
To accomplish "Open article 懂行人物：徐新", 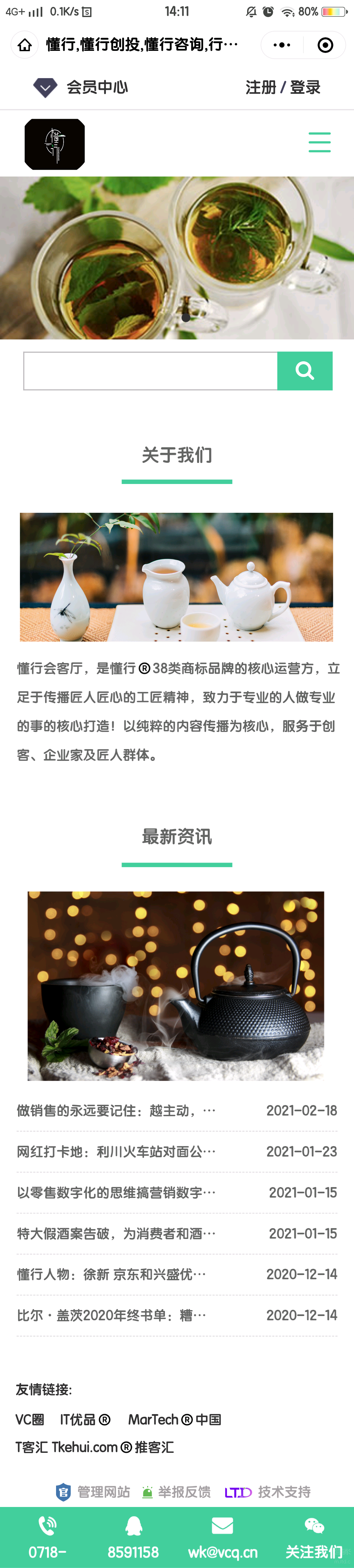I will click(x=111, y=1274).
